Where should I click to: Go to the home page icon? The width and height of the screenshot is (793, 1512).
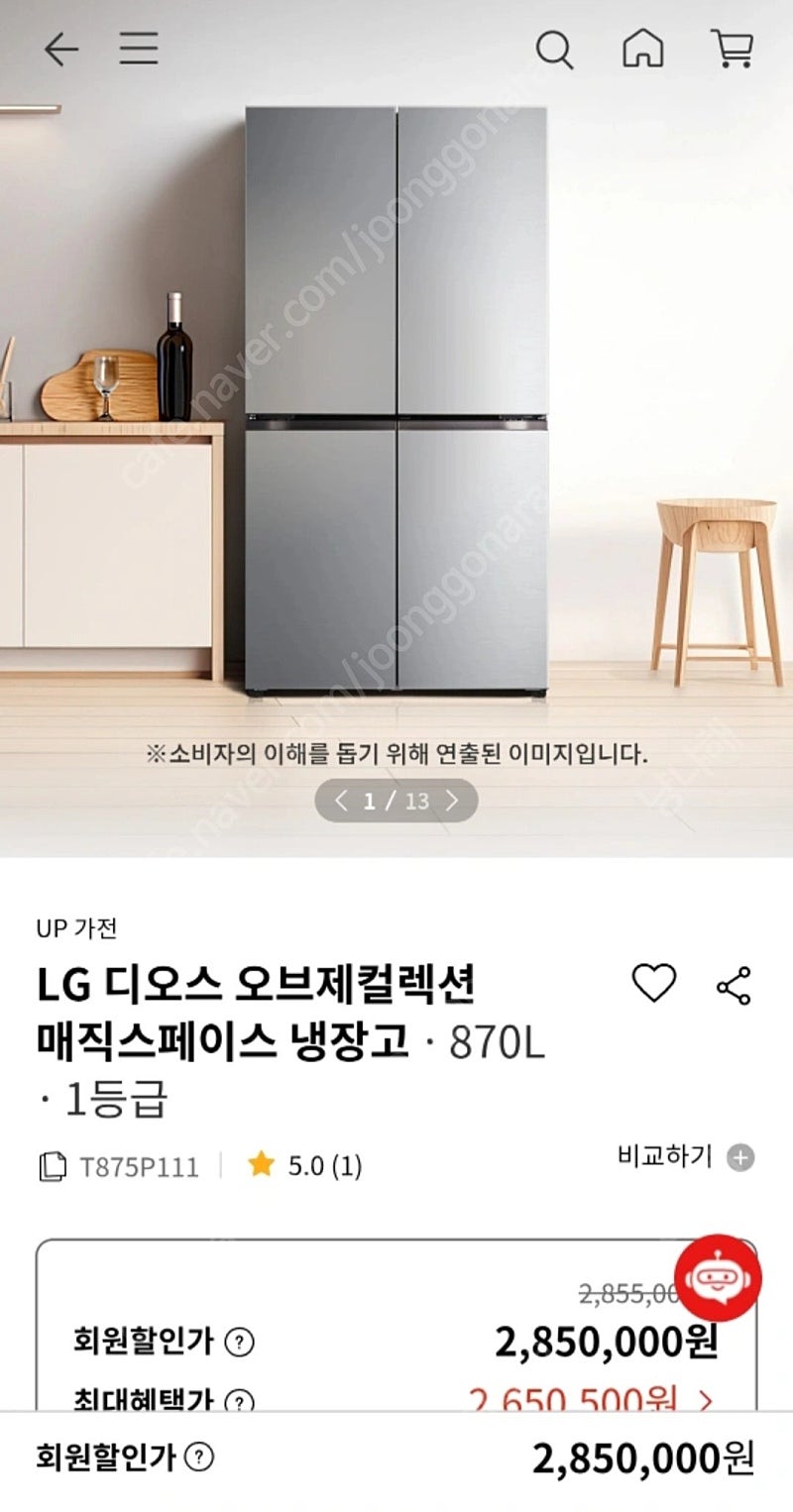[x=642, y=49]
